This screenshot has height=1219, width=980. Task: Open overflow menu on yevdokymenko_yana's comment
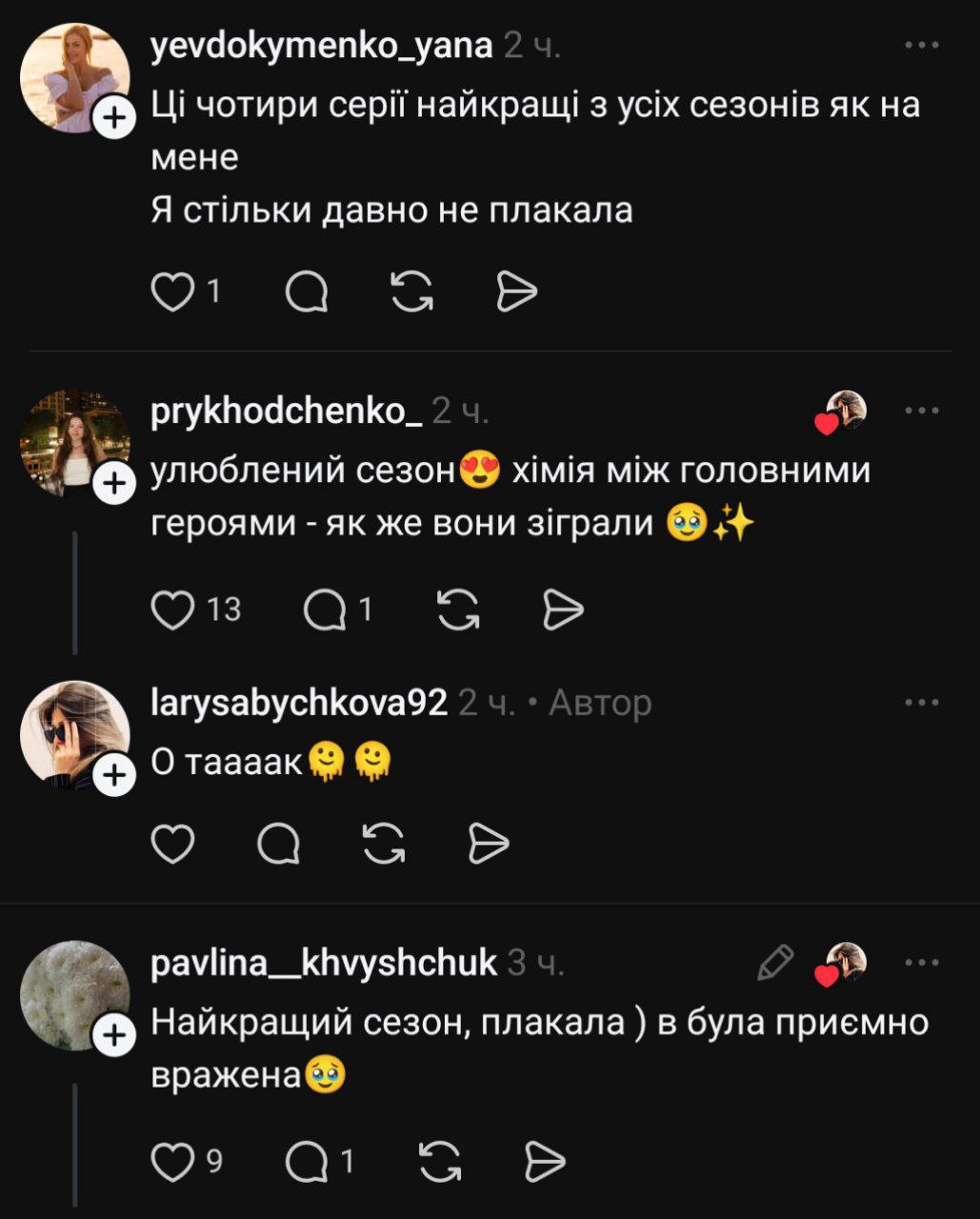pyautogui.click(x=921, y=46)
